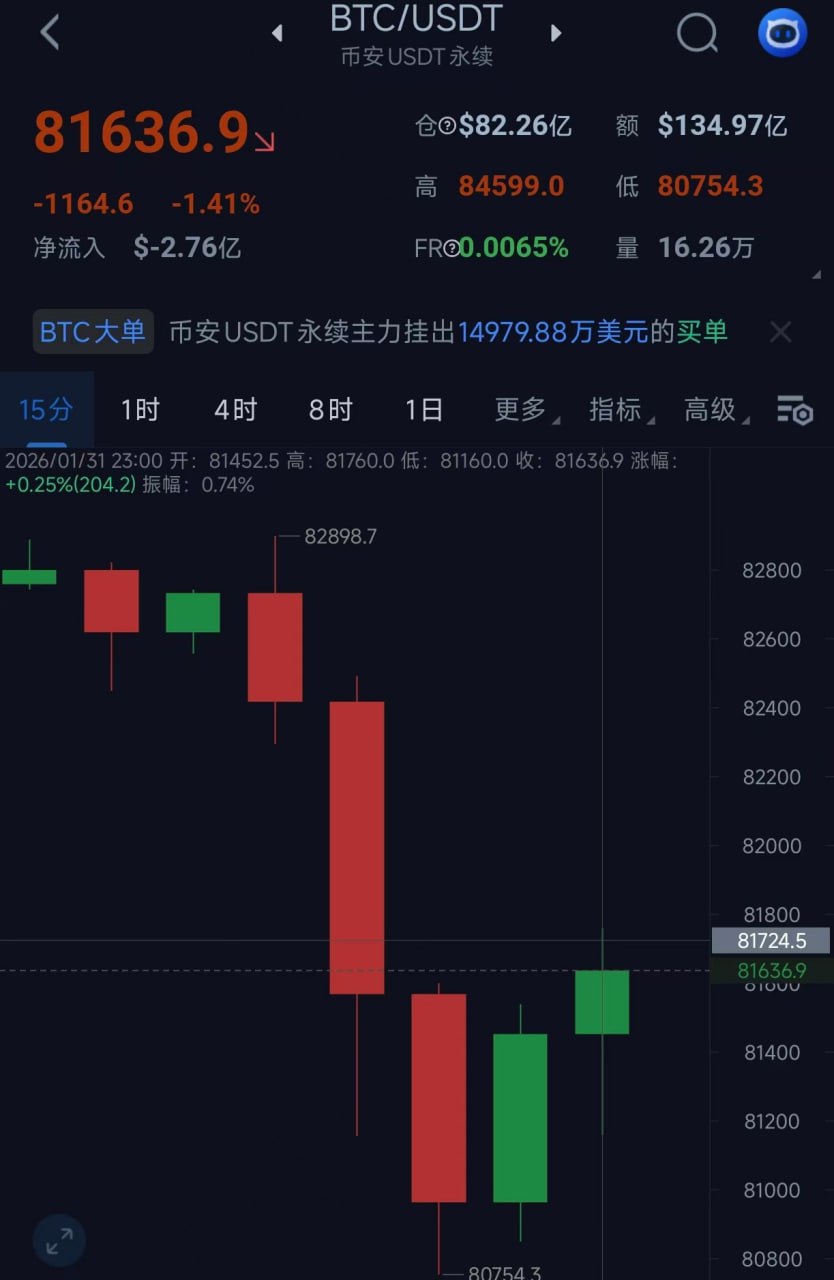
Task: Open the 指标 indicators dropdown
Action: tap(620, 409)
